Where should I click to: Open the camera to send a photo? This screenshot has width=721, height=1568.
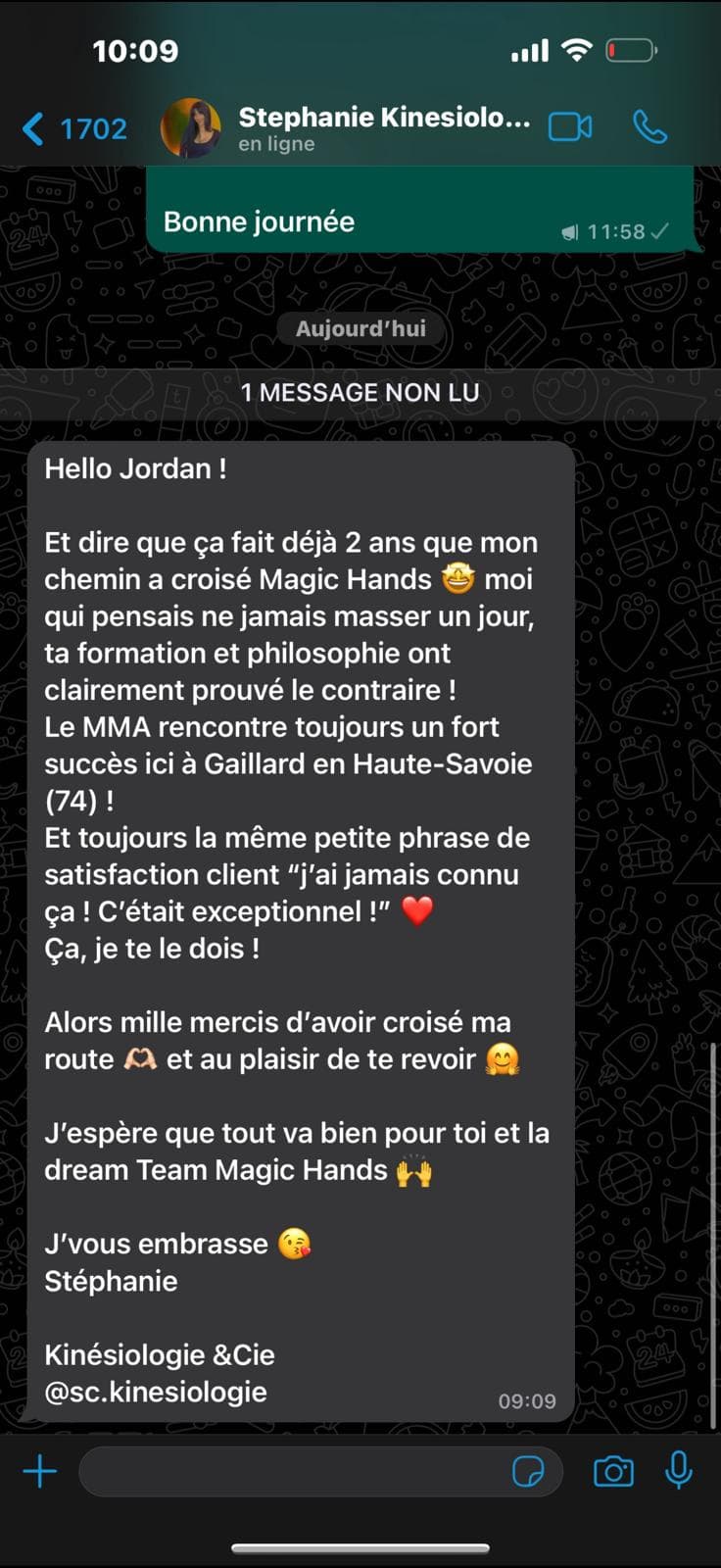point(613,1471)
